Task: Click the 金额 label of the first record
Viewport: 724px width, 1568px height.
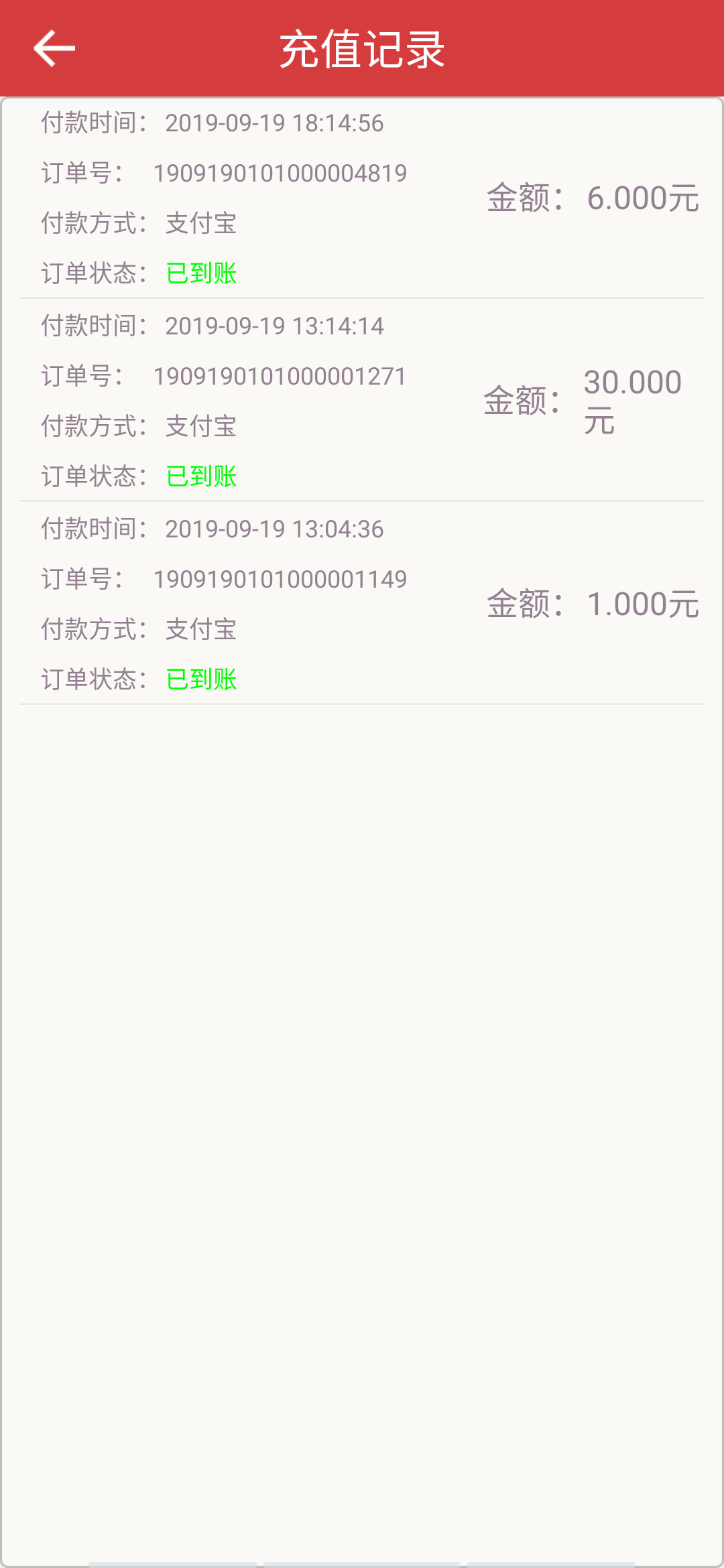Action: [522, 196]
